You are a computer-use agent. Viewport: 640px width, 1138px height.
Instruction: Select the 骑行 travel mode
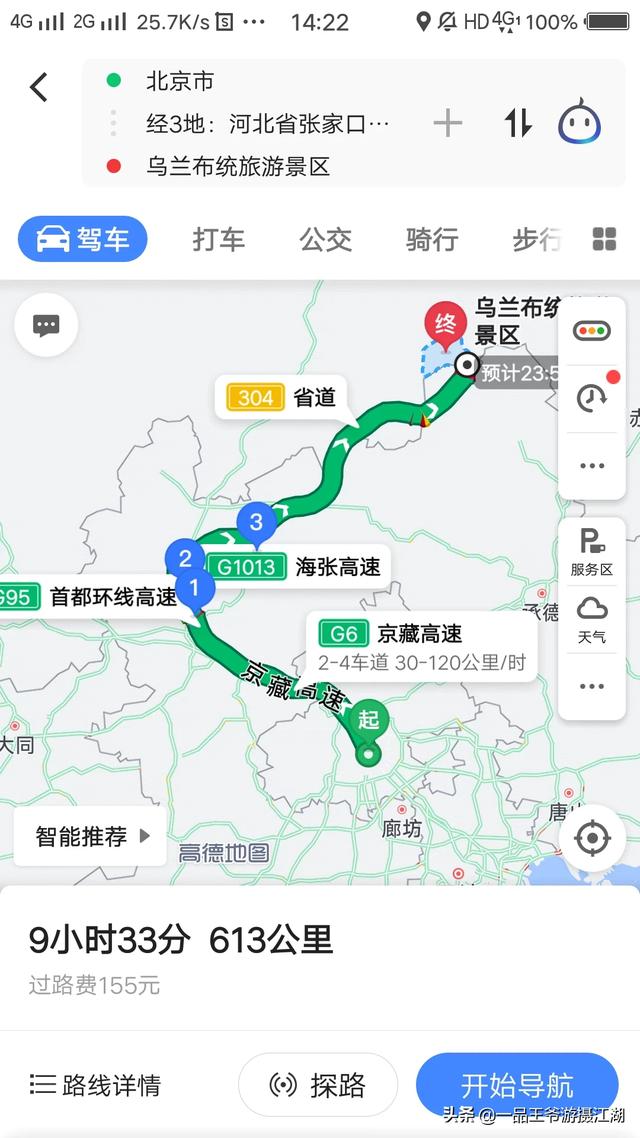pos(431,239)
